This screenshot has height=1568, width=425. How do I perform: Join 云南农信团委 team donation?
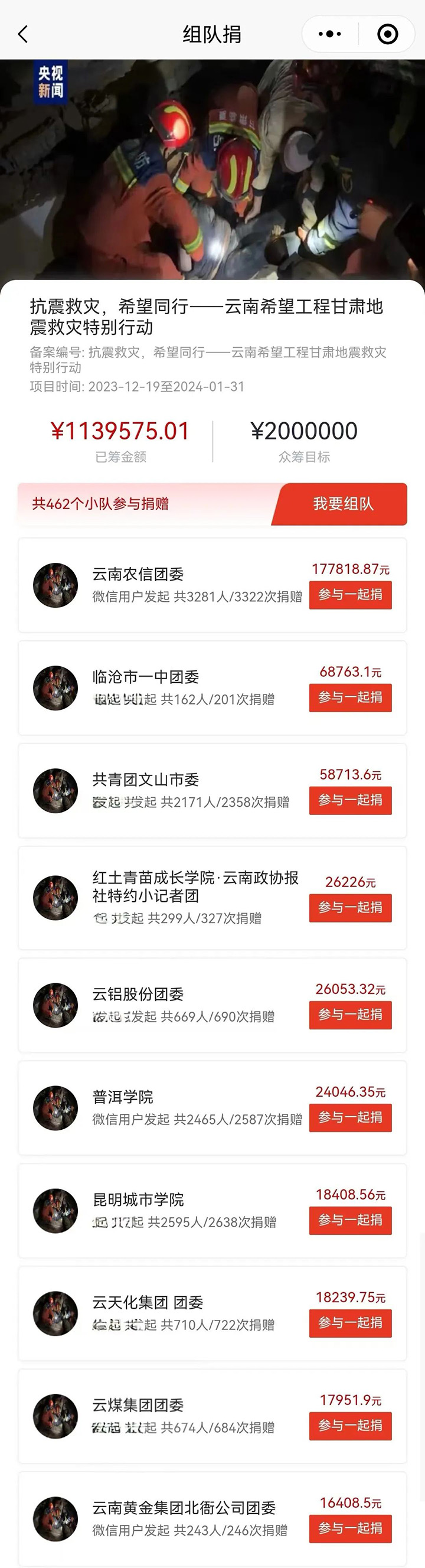(350, 595)
